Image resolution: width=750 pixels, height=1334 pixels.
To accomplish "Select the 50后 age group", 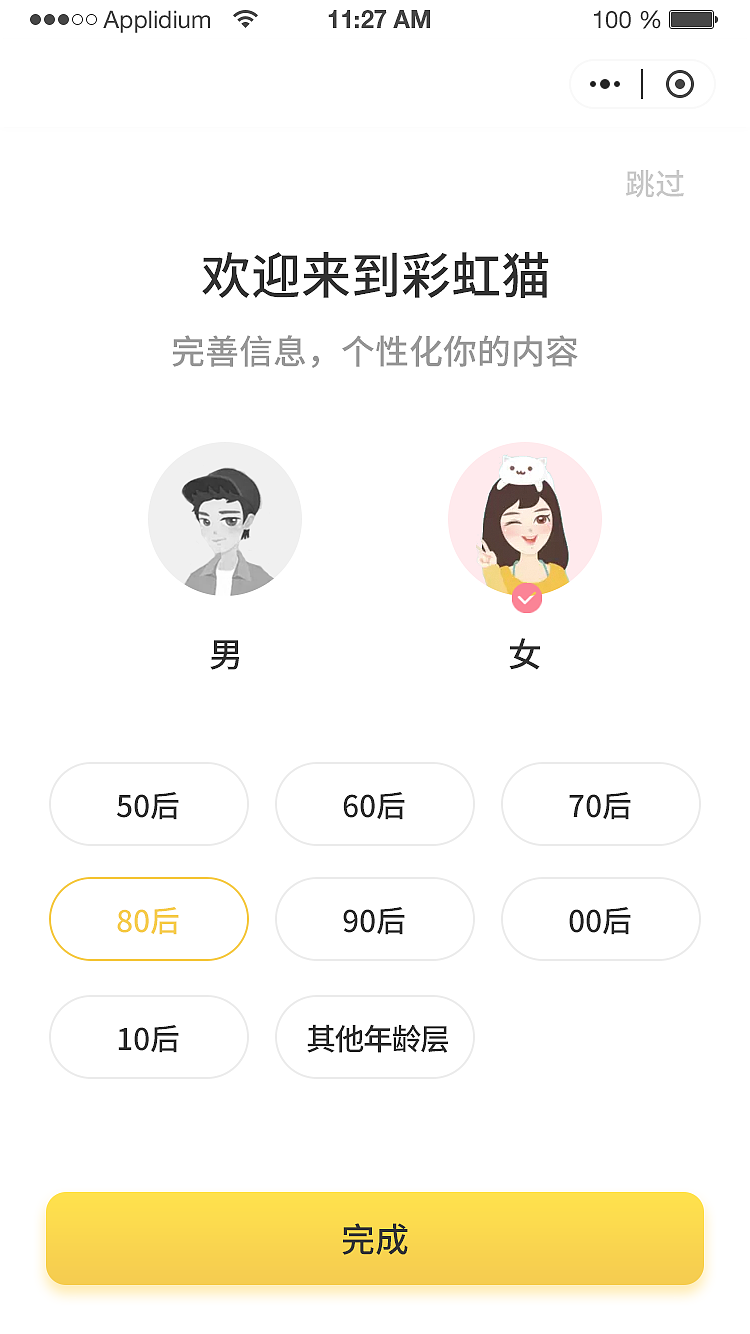I will tap(148, 804).
